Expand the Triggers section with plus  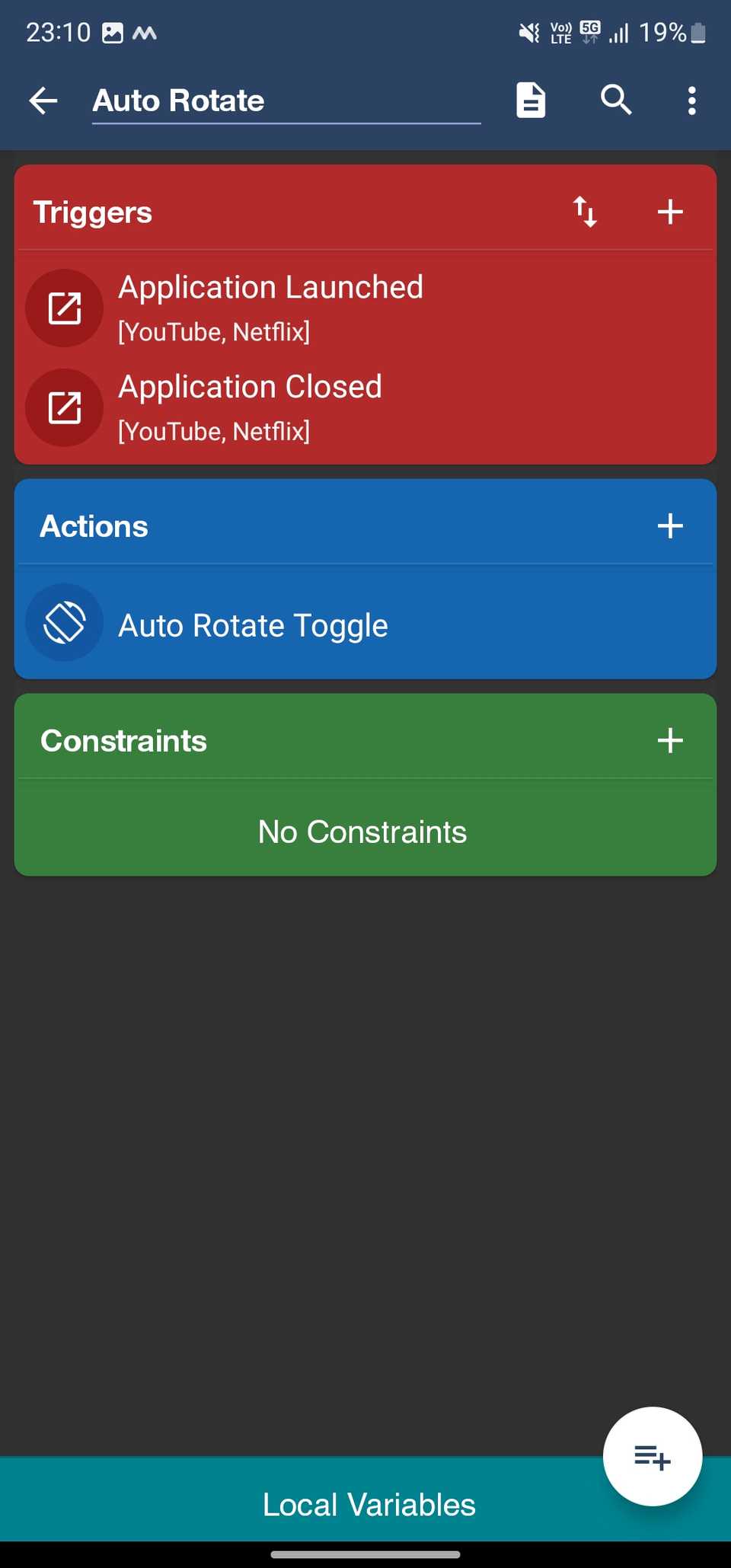(669, 212)
